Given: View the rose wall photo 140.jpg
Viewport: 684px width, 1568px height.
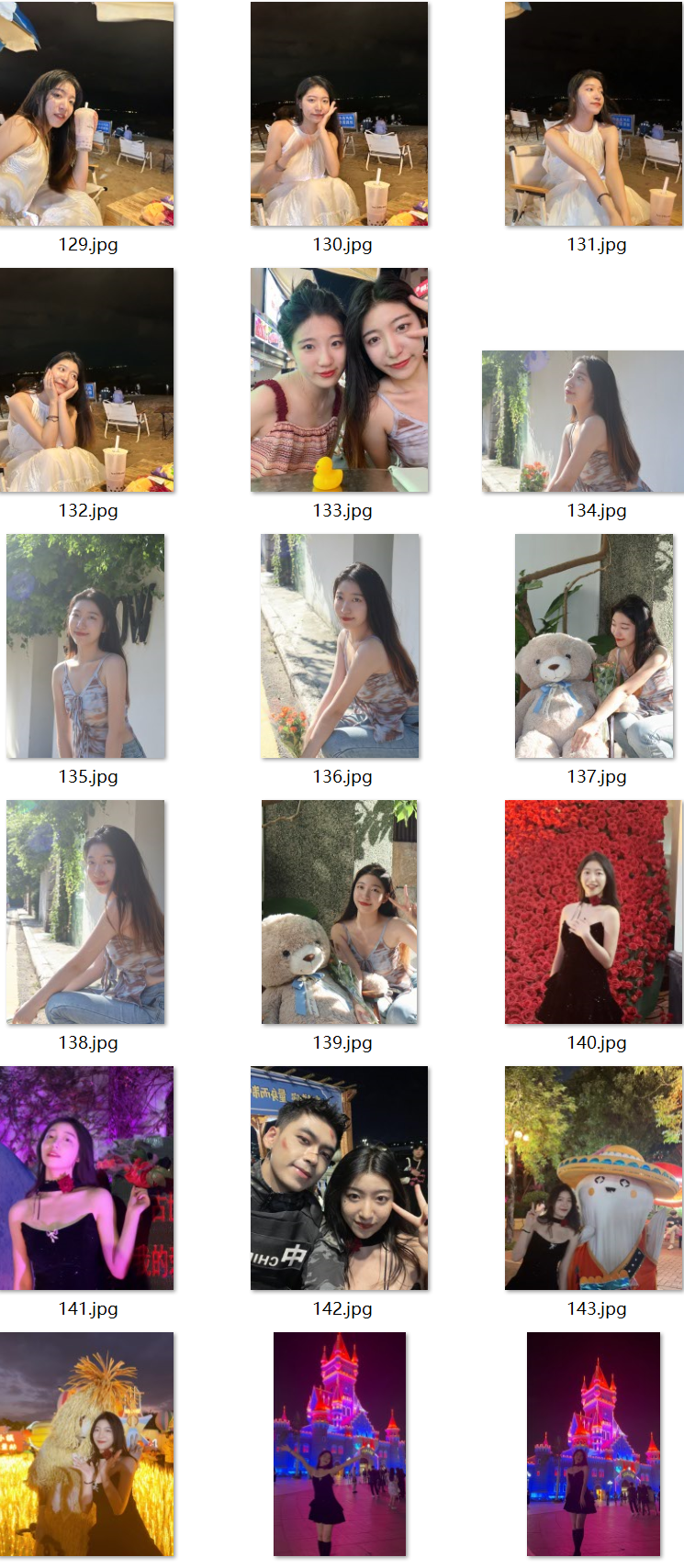Looking at the screenshot, I should coord(593,912).
